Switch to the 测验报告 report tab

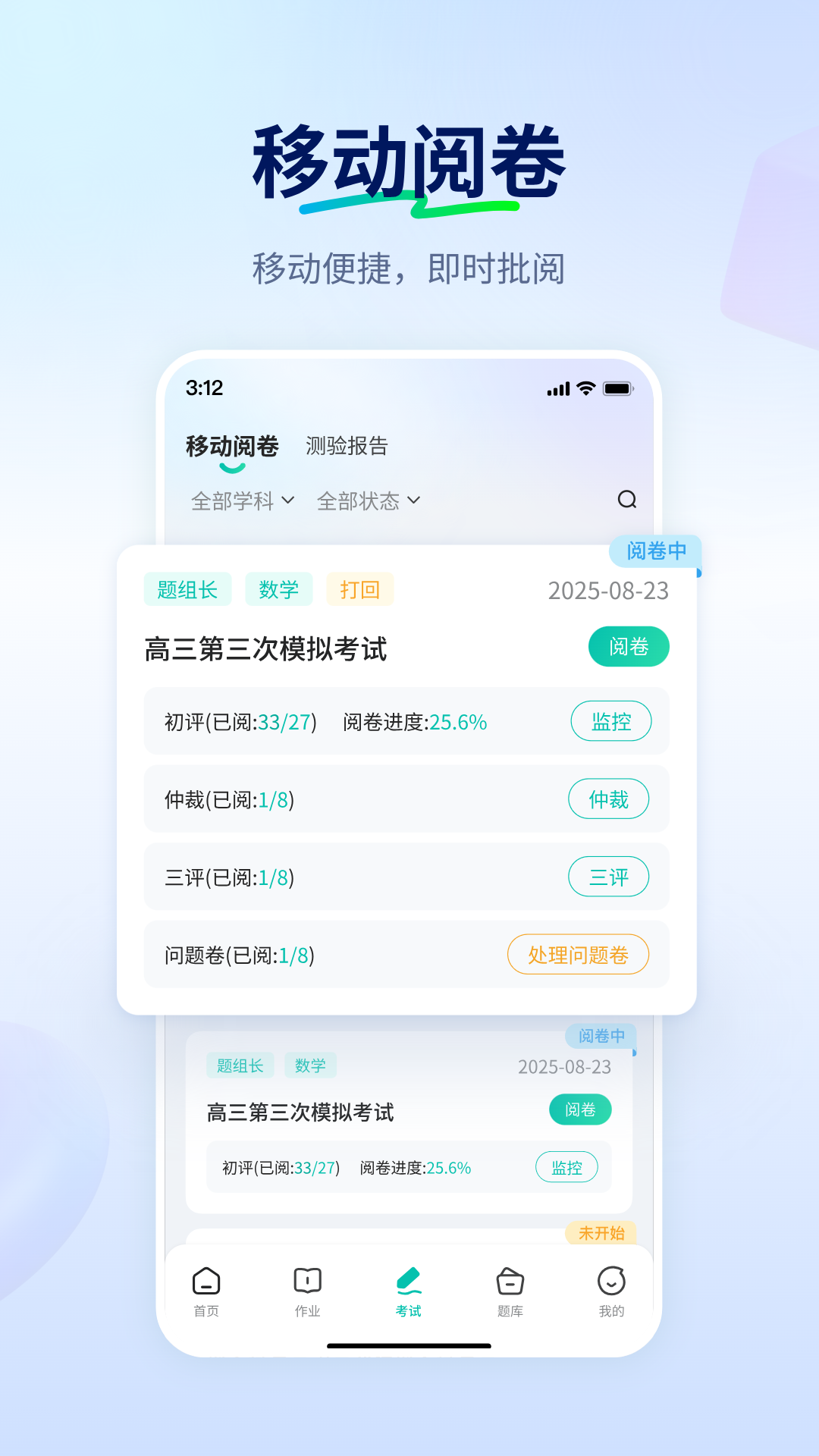coord(346,447)
